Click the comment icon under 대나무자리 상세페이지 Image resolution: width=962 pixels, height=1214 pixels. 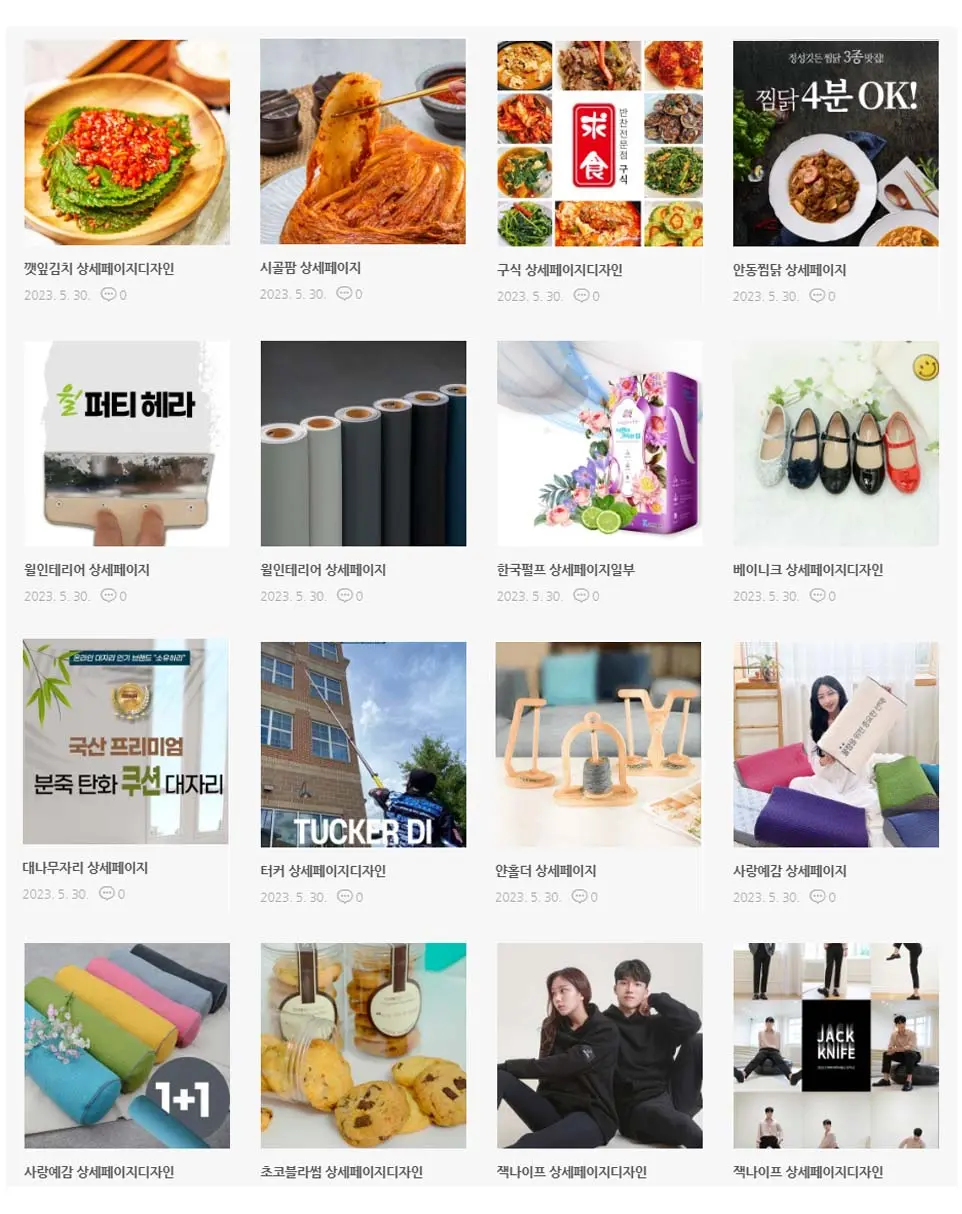[108, 897]
